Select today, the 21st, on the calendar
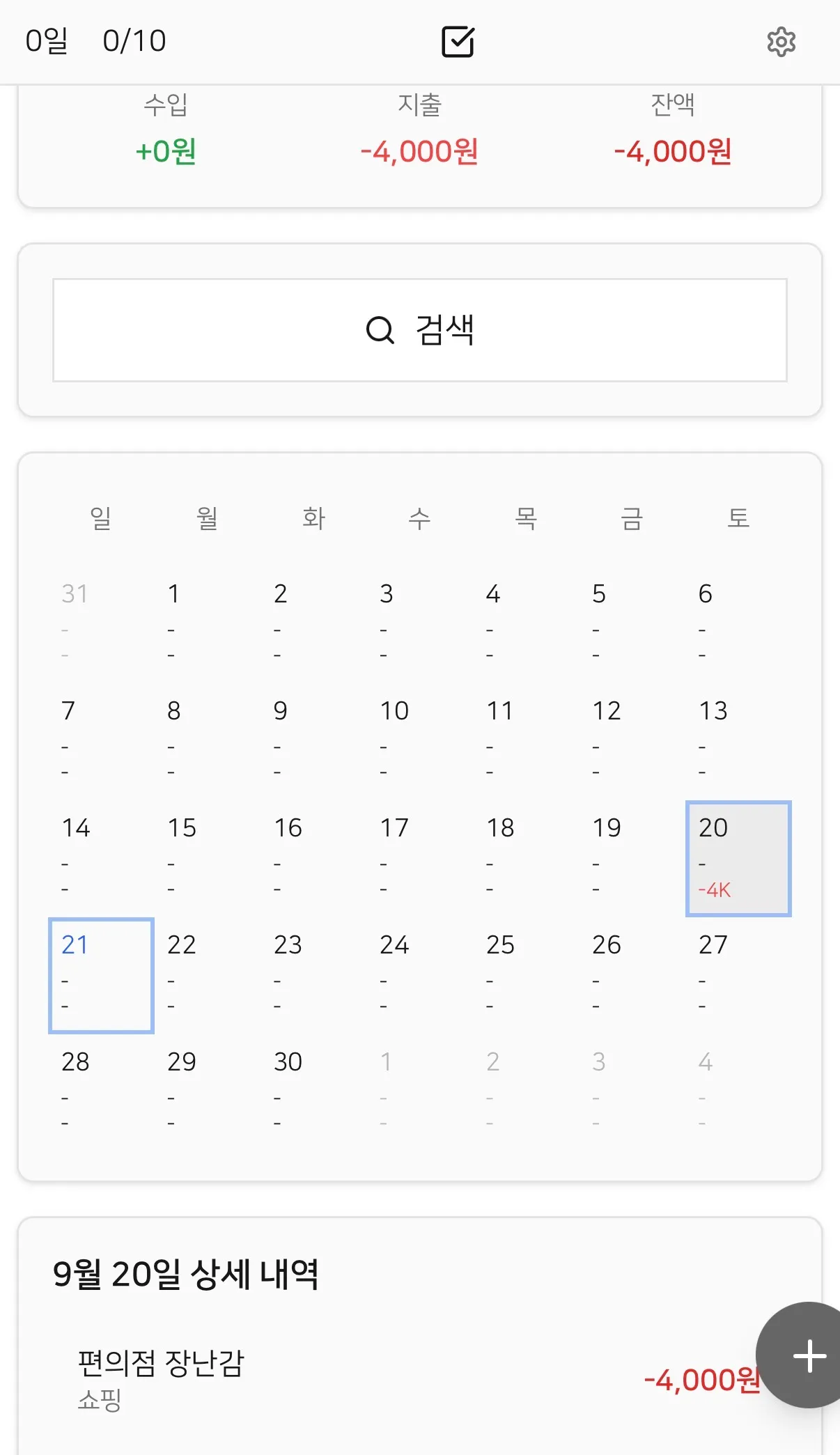This screenshot has width=840, height=1455. [x=101, y=975]
